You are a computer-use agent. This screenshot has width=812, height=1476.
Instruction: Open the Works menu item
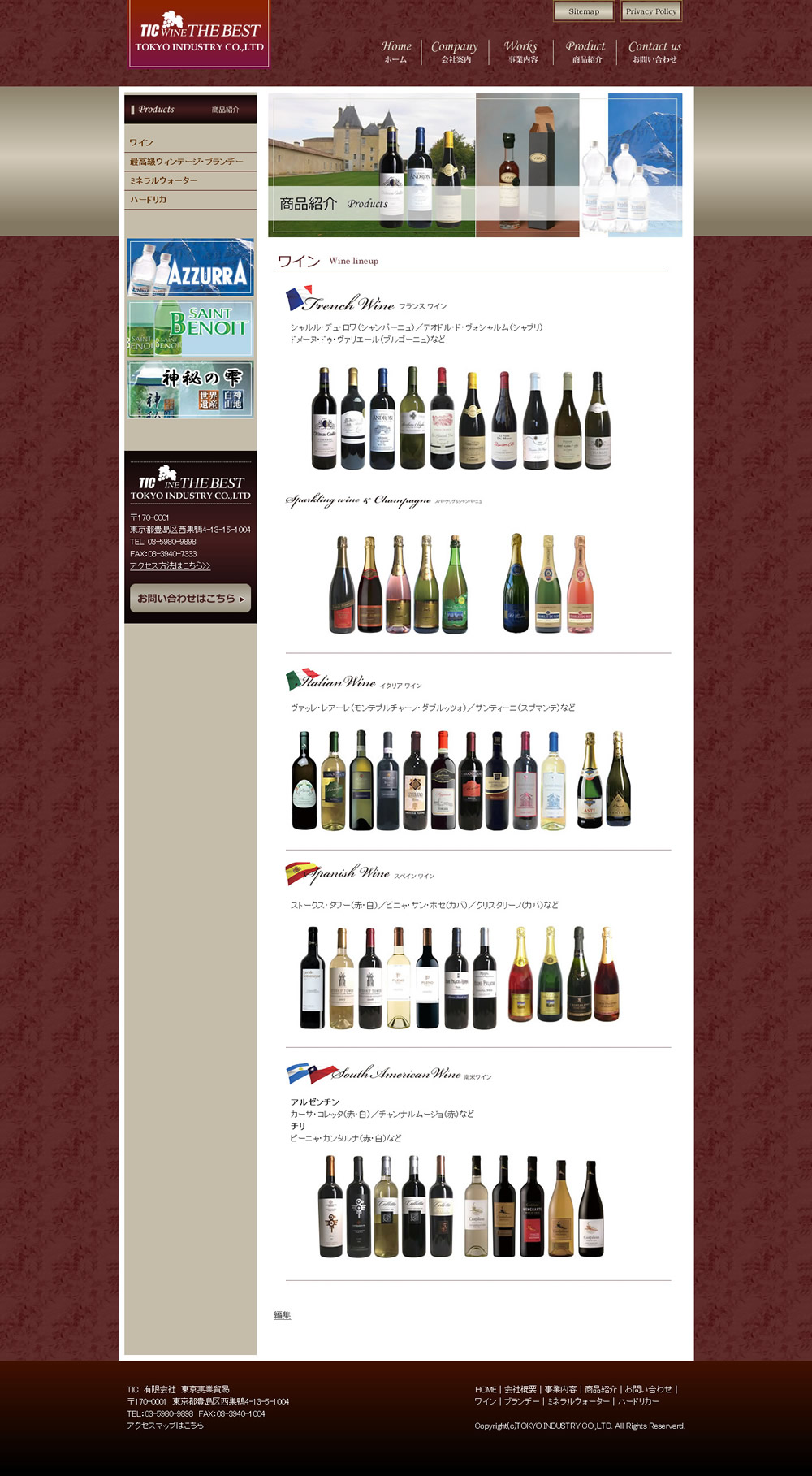(x=521, y=51)
